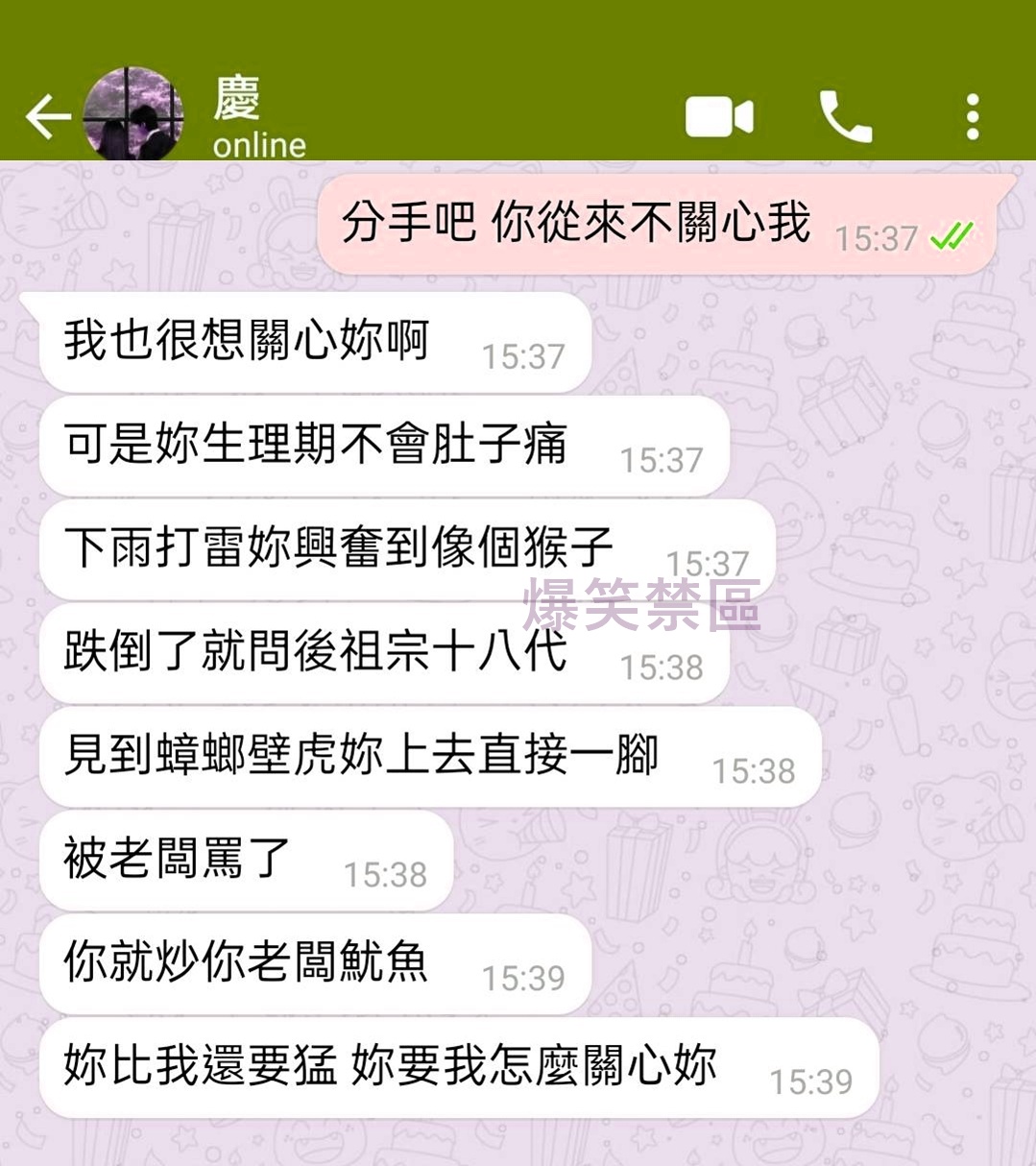Image resolution: width=1036 pixels, height=1166 pixels.
Task: Start a video call with 慶
Action: (719, 117)
